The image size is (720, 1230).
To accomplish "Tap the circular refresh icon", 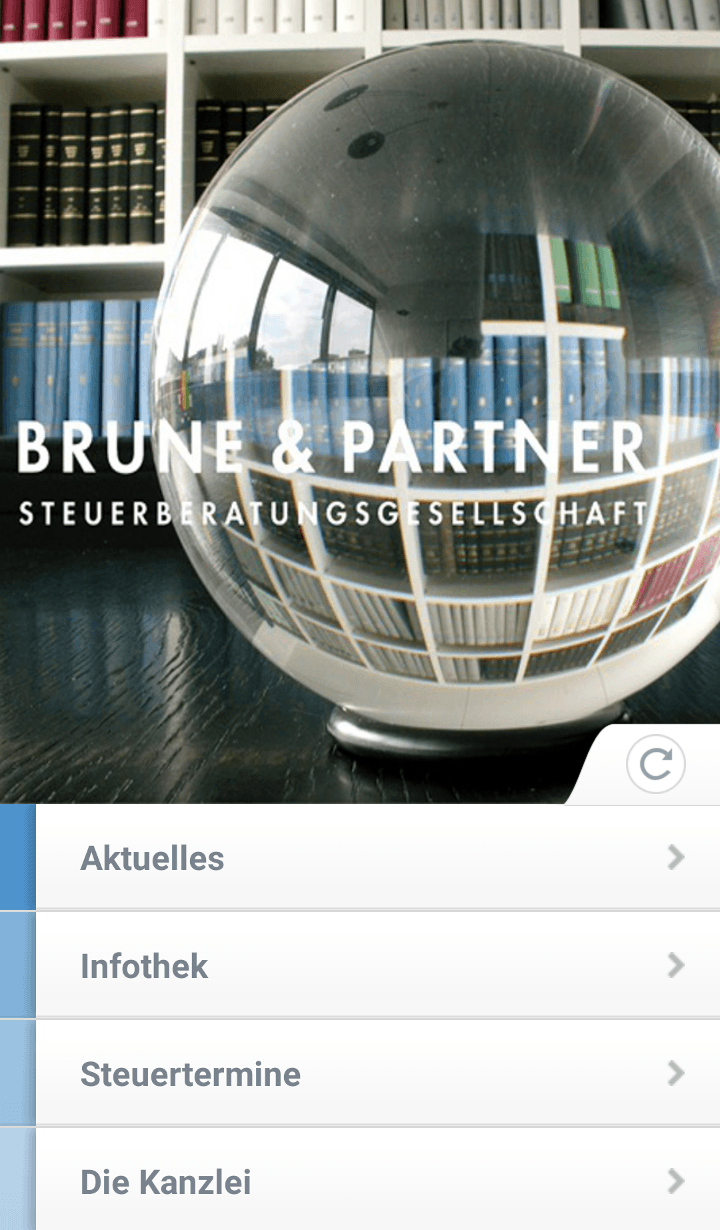I will click(656, 765).
